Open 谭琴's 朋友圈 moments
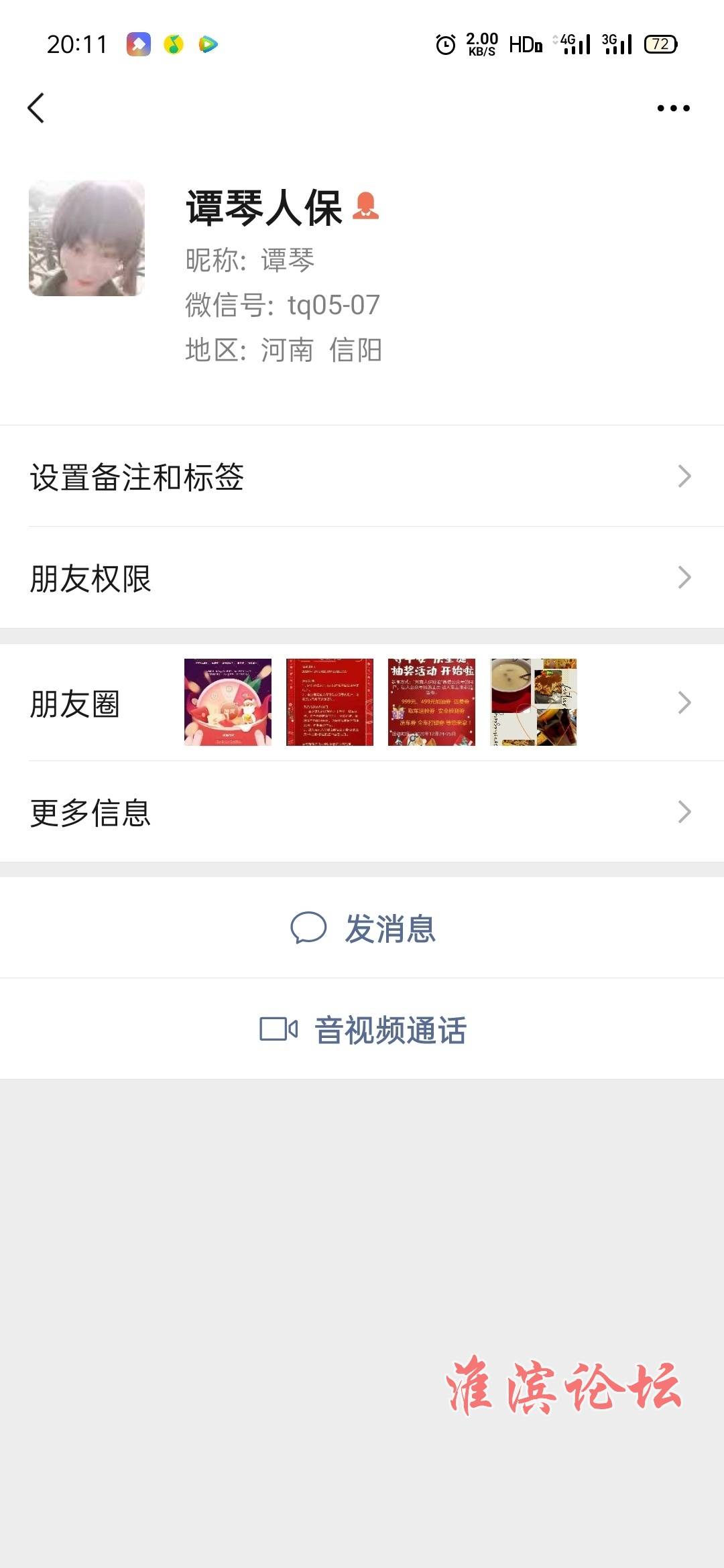Viewport: 724px width, 1568px height. 362,703
